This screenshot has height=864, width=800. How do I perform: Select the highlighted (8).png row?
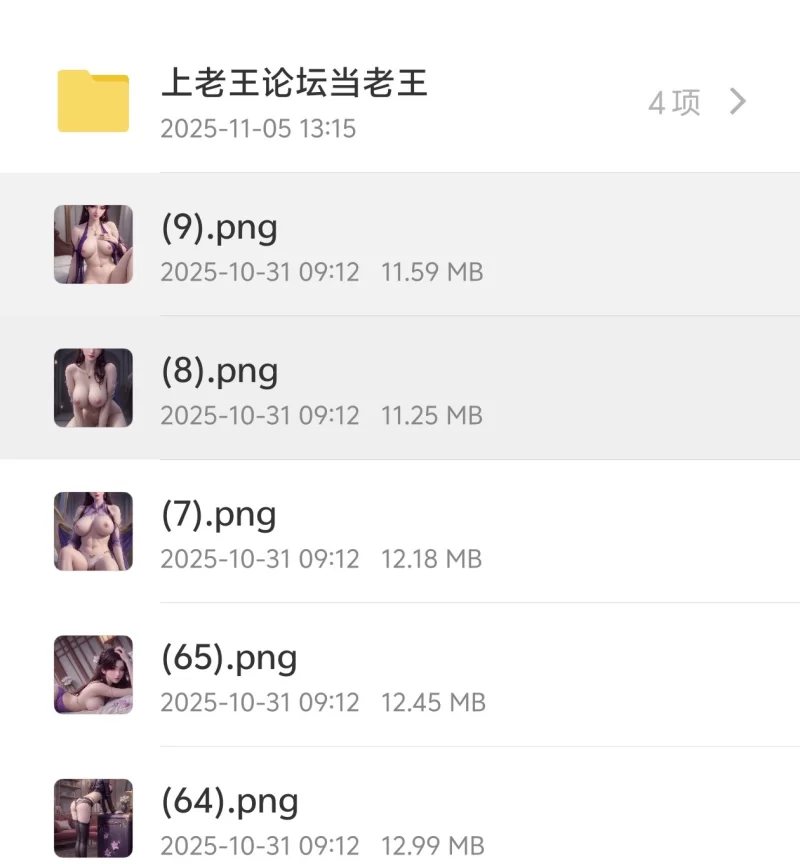400,388
